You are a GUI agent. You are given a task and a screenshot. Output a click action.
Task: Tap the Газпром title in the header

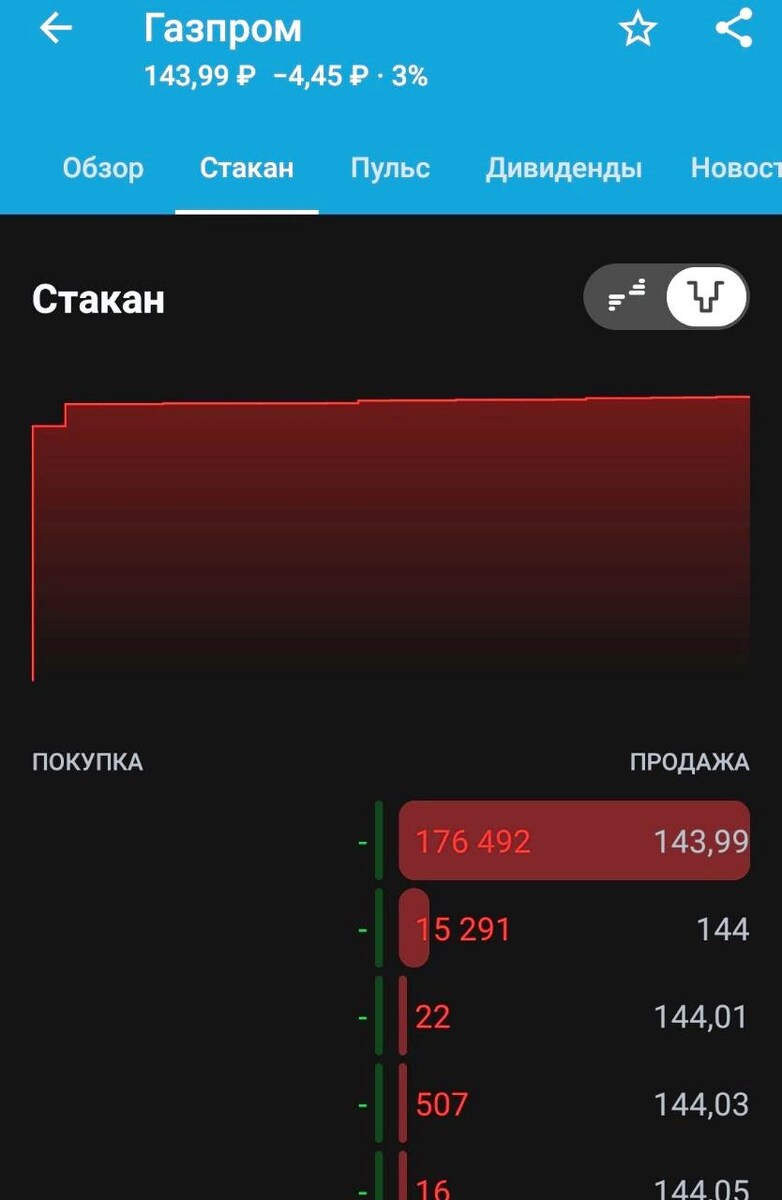pyautogui.click(x=223, y=28)
